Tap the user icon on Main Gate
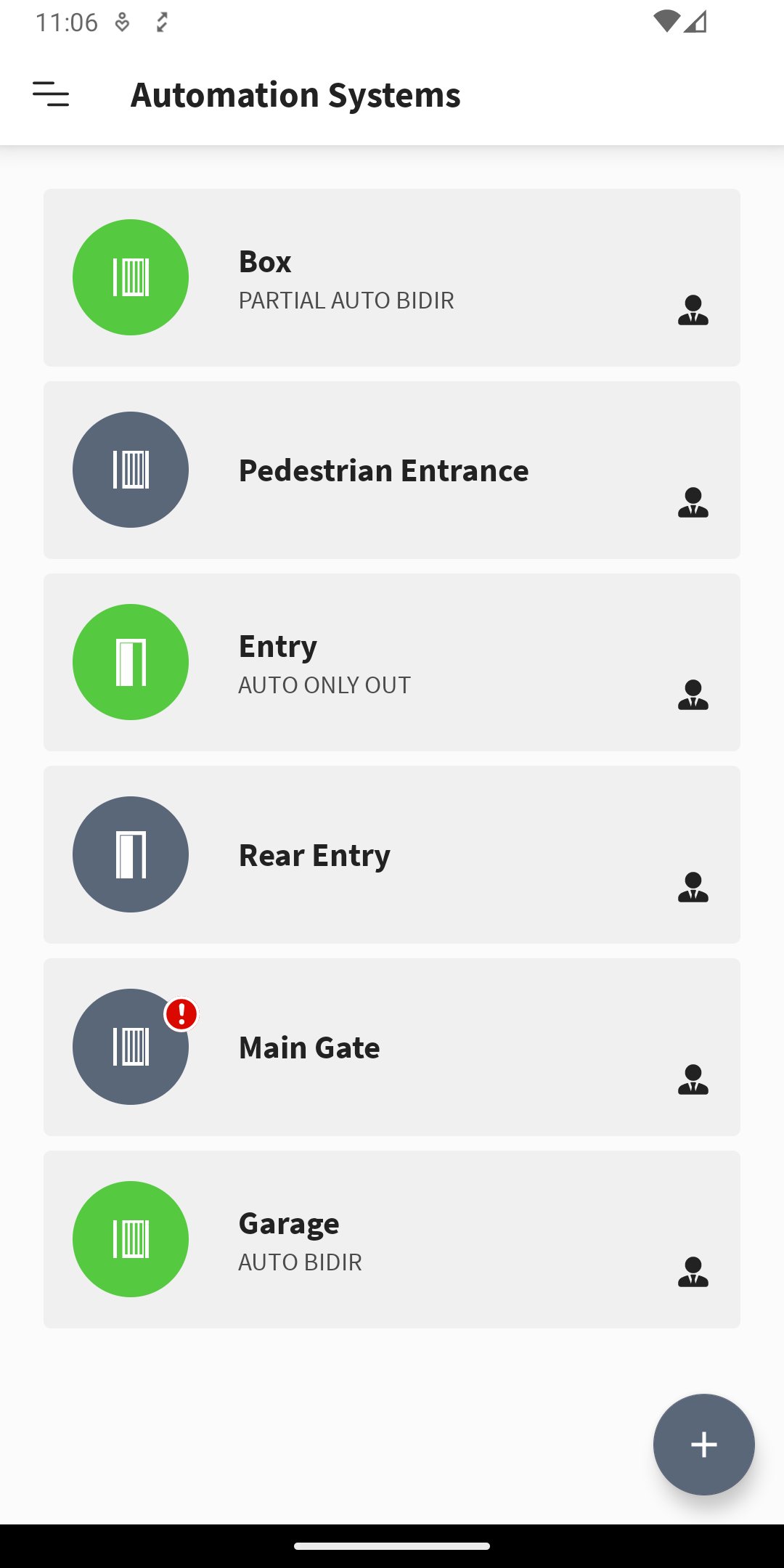The width and height of the screenshot is (784, 1568). (x=693, y=1079)
